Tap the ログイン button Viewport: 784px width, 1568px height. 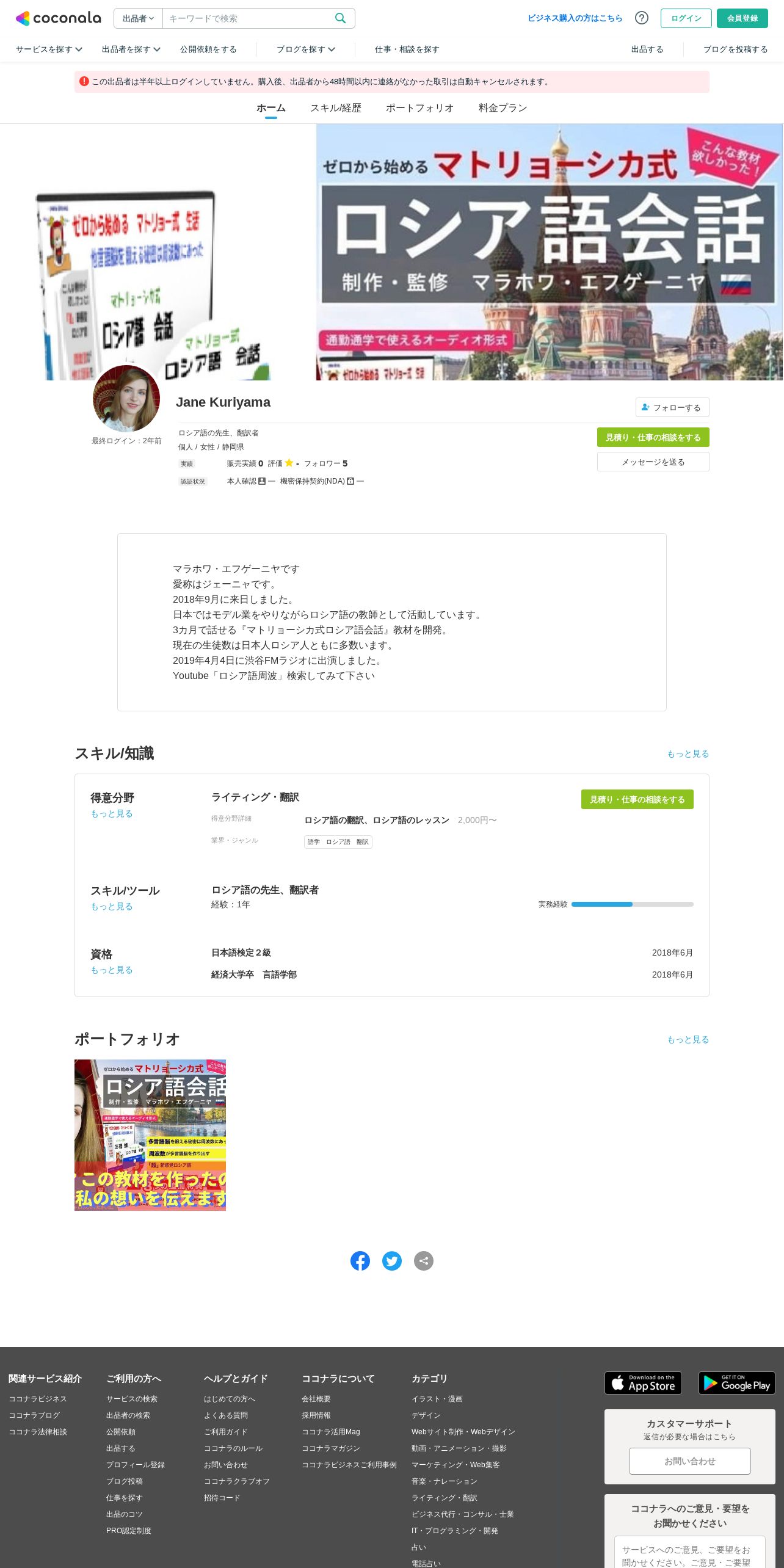[686, 18]
